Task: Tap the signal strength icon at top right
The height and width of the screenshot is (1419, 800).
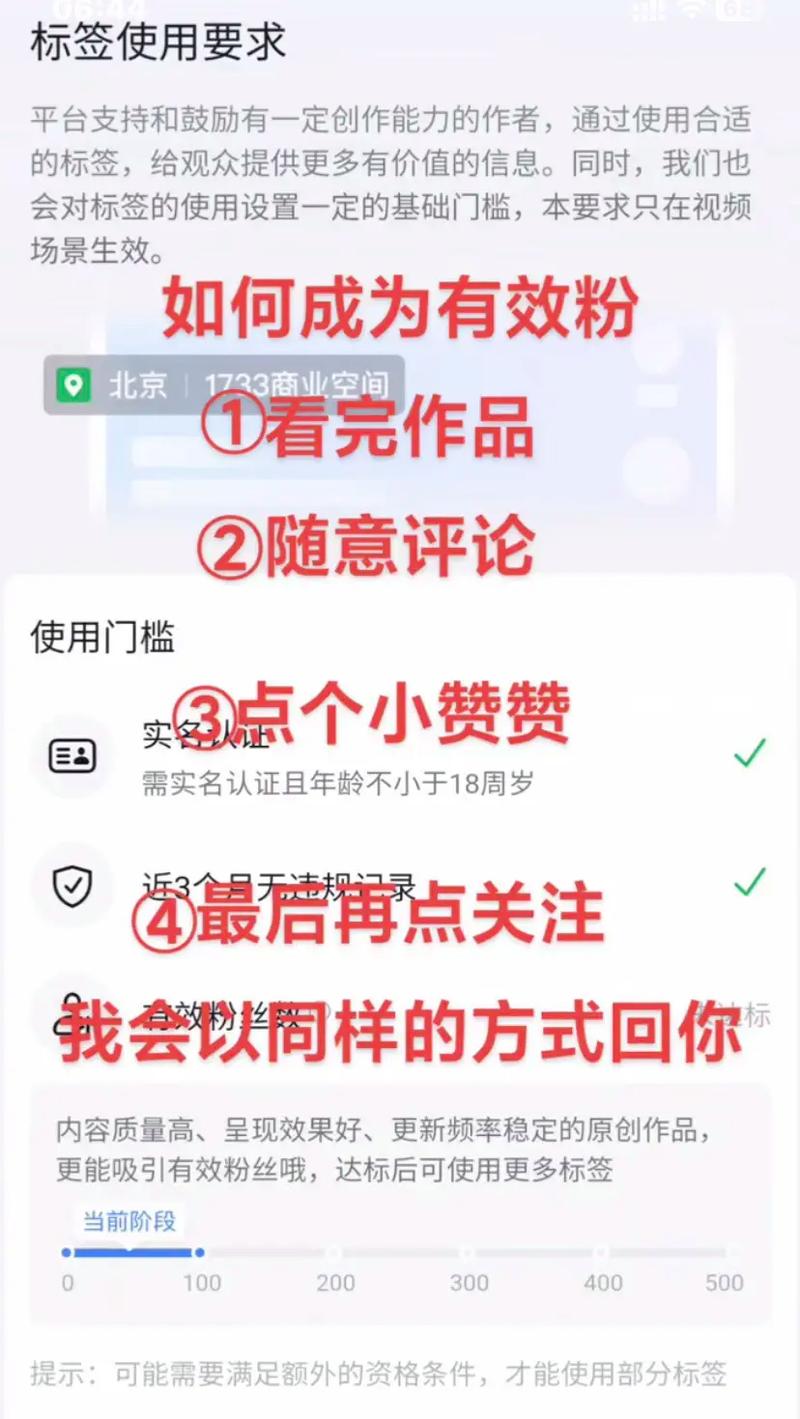Action: (x=650, y=10)
